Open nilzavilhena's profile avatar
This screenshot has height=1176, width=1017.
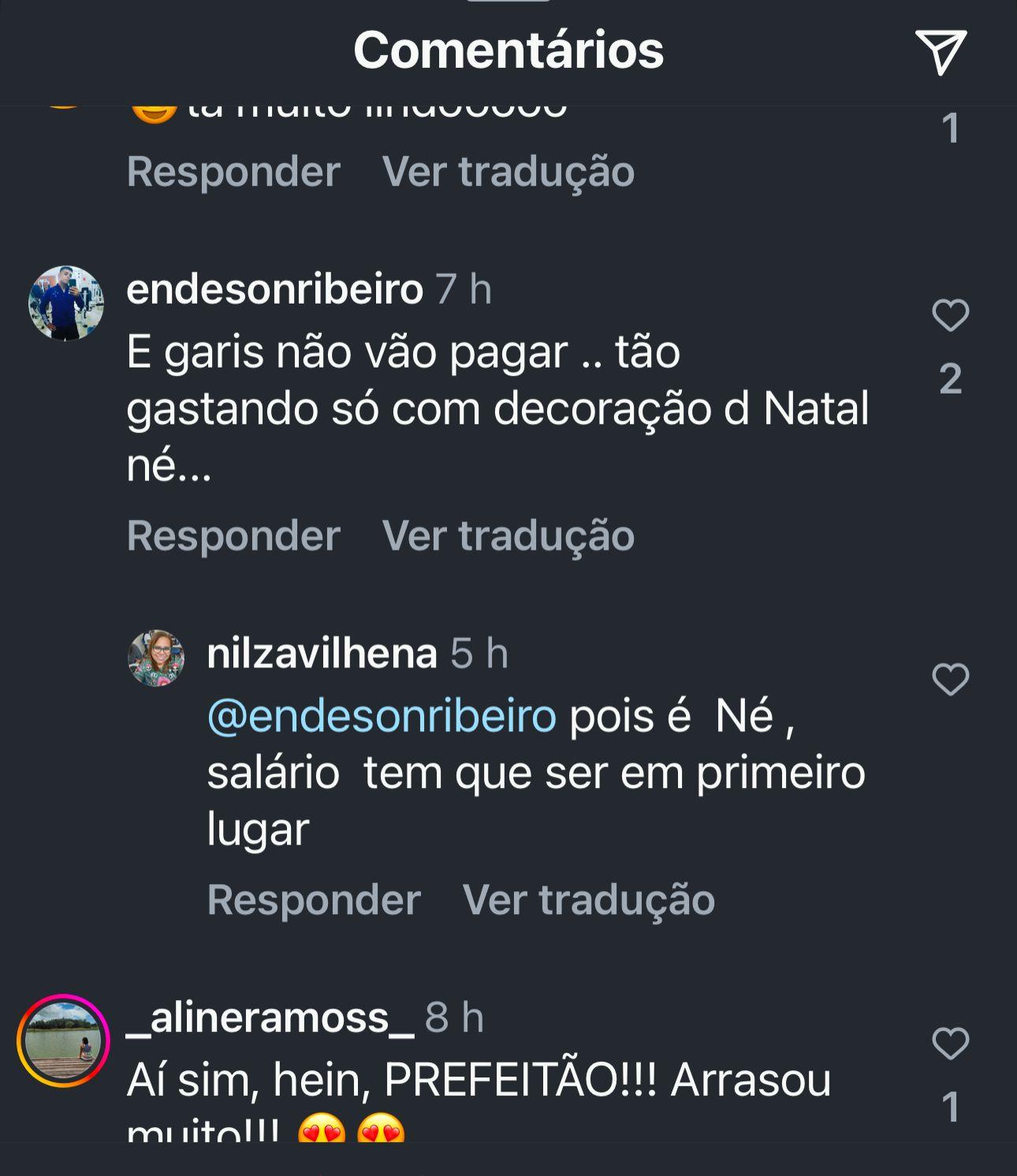point(156,658)
